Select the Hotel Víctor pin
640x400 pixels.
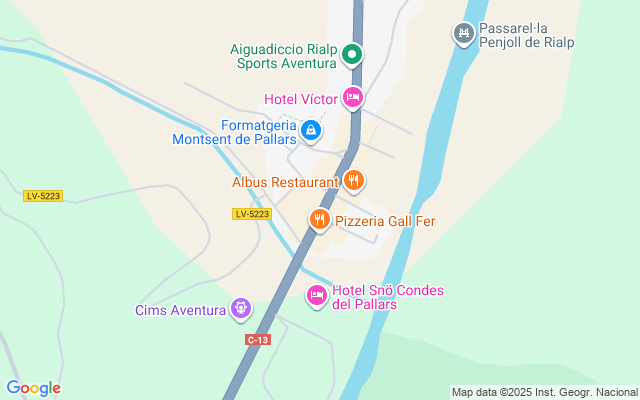tap(352, 98)
